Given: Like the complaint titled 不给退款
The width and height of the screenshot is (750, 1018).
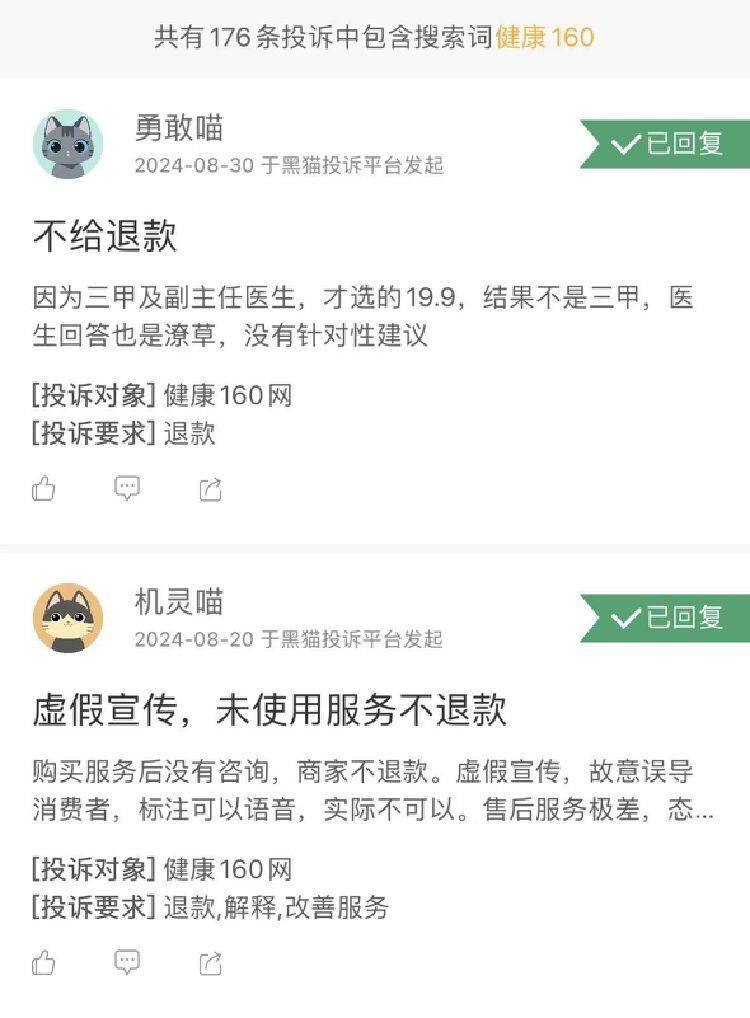Looking at the screenshot, I should click(44, 489).
